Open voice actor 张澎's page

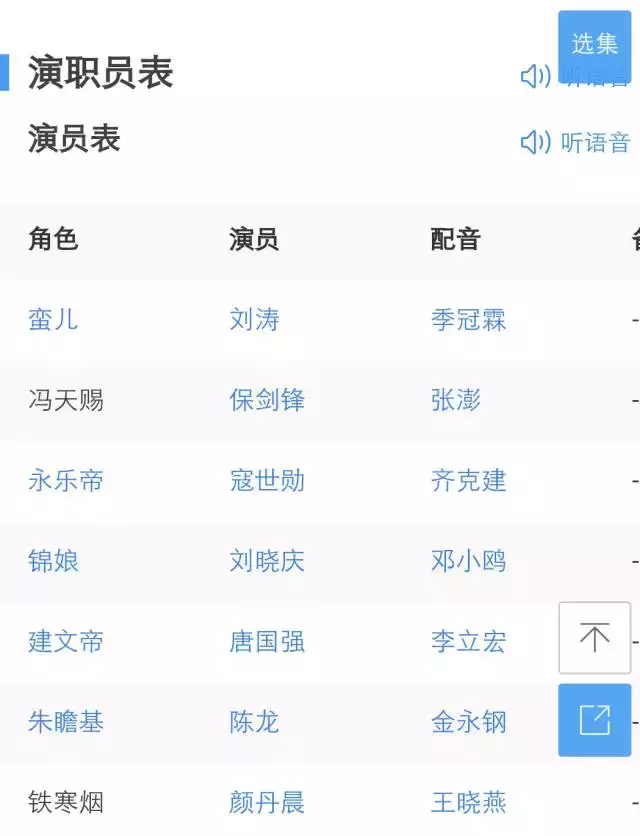pyautogui.click(x=456, y=401)
